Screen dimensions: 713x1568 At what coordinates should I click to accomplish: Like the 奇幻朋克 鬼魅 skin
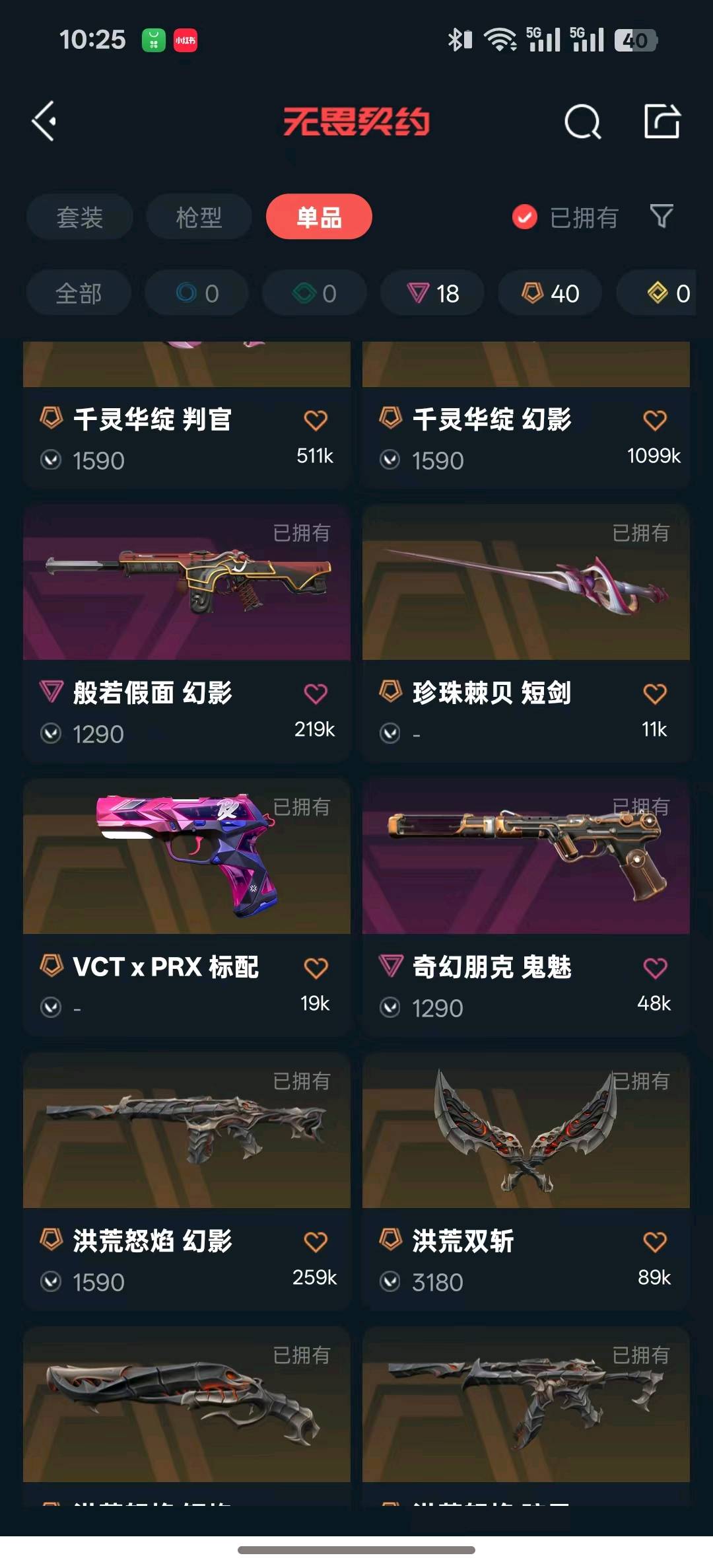(655, 968)
